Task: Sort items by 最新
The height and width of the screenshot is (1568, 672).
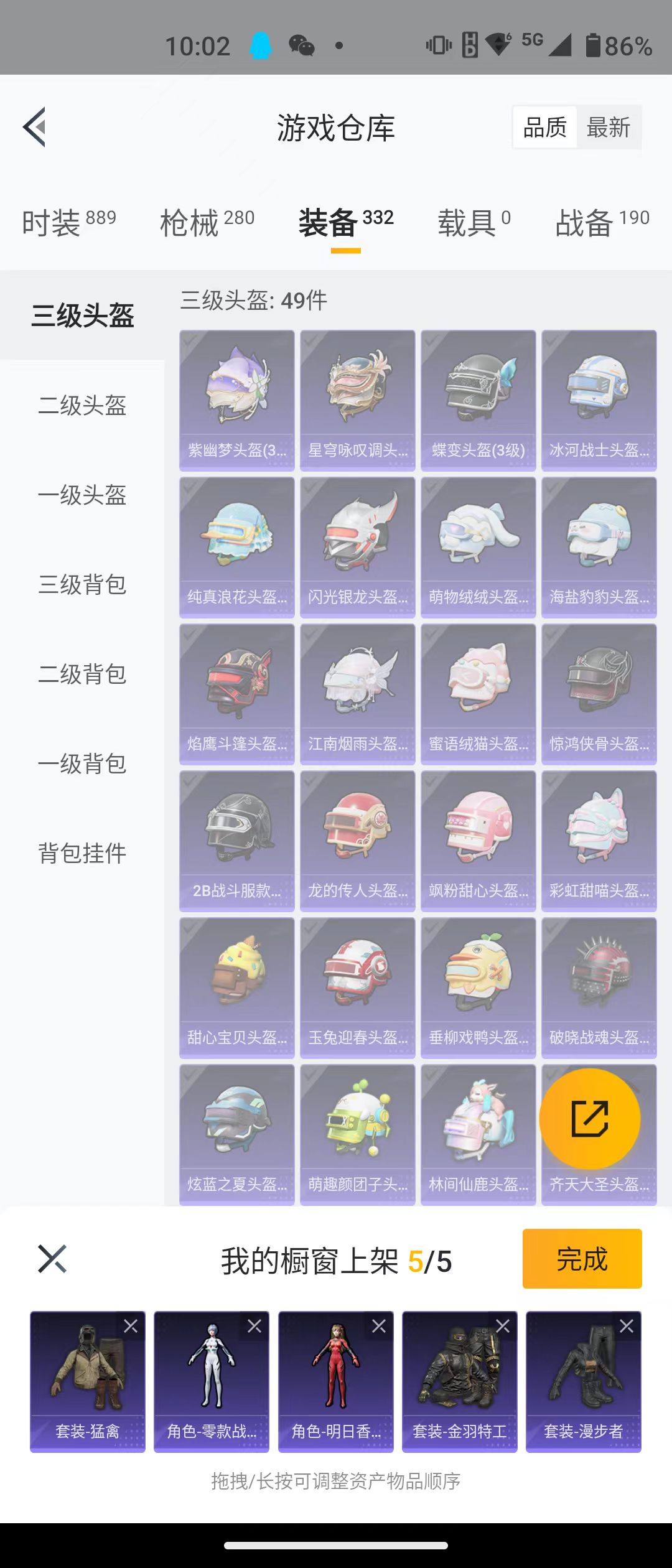Action: 609,128
